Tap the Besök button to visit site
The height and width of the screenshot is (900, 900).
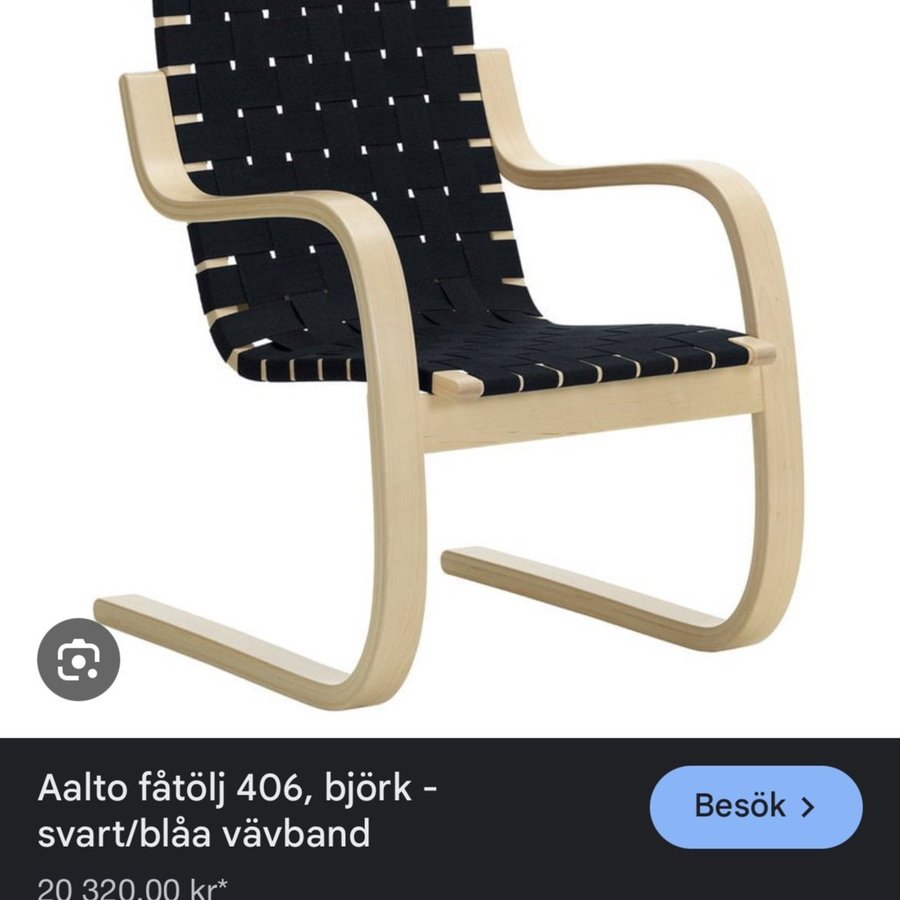pos(756,807)
